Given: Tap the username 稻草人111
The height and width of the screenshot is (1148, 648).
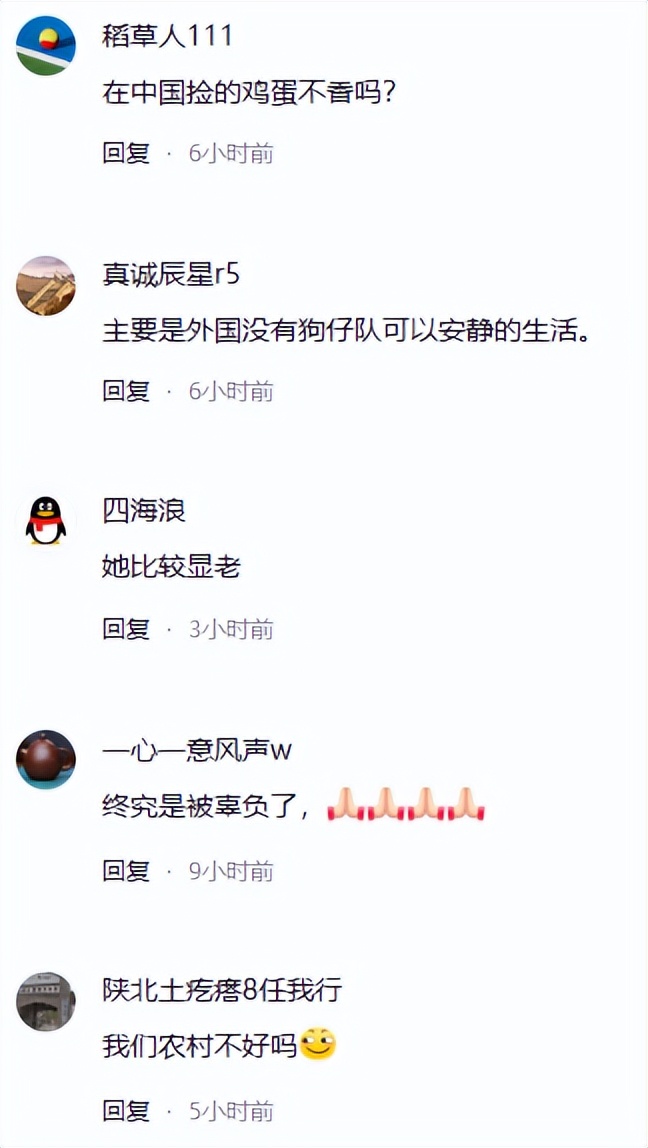Looking at the screenshot, I should click(167, 36).
